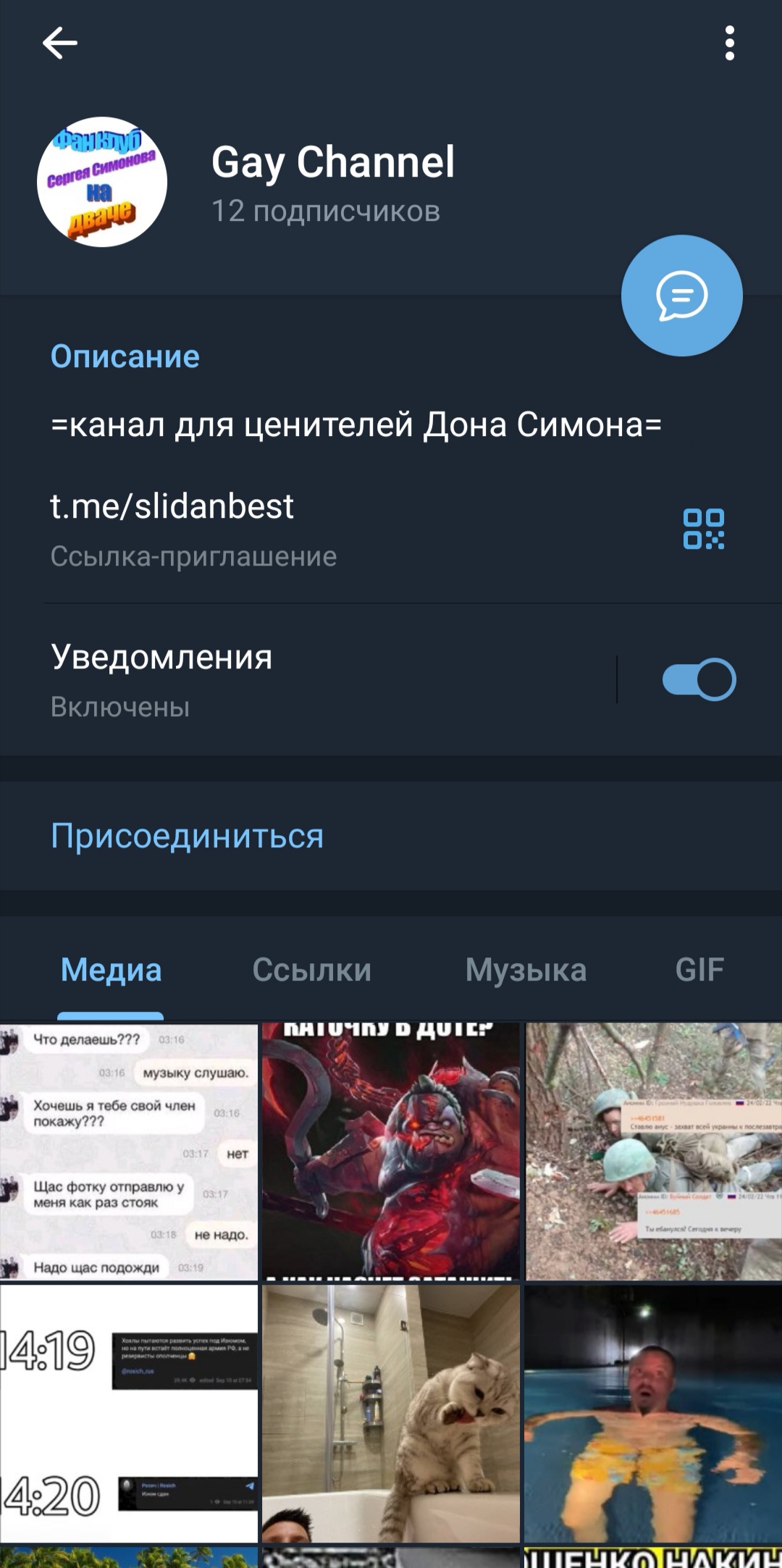This screenshot has height=1568, width=782.
Task: Open the chat screenshot media starting 'Что делаешь???'
Action: 129,1152
